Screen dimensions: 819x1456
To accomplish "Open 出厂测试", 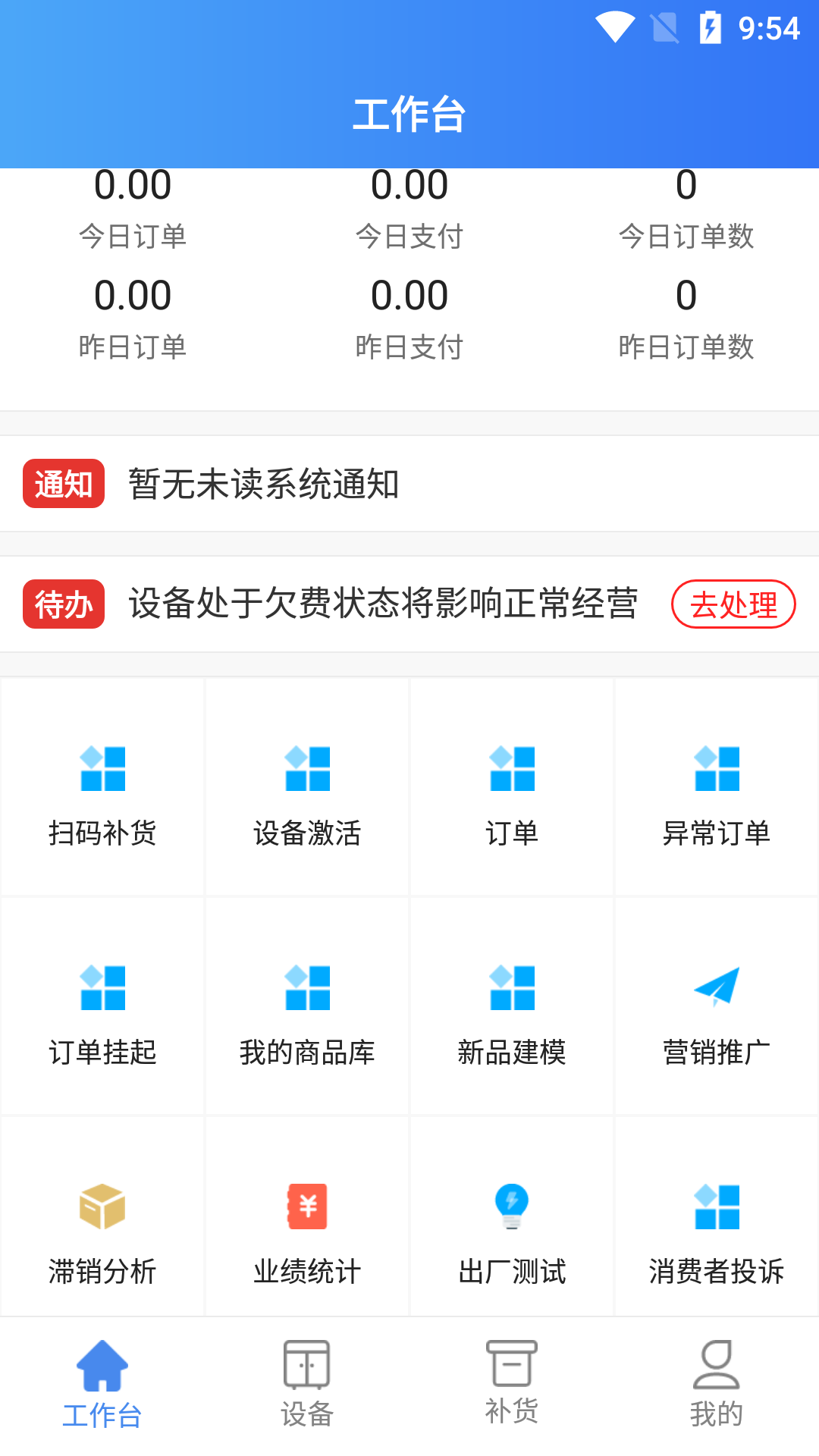I will tap(512, 1225).
